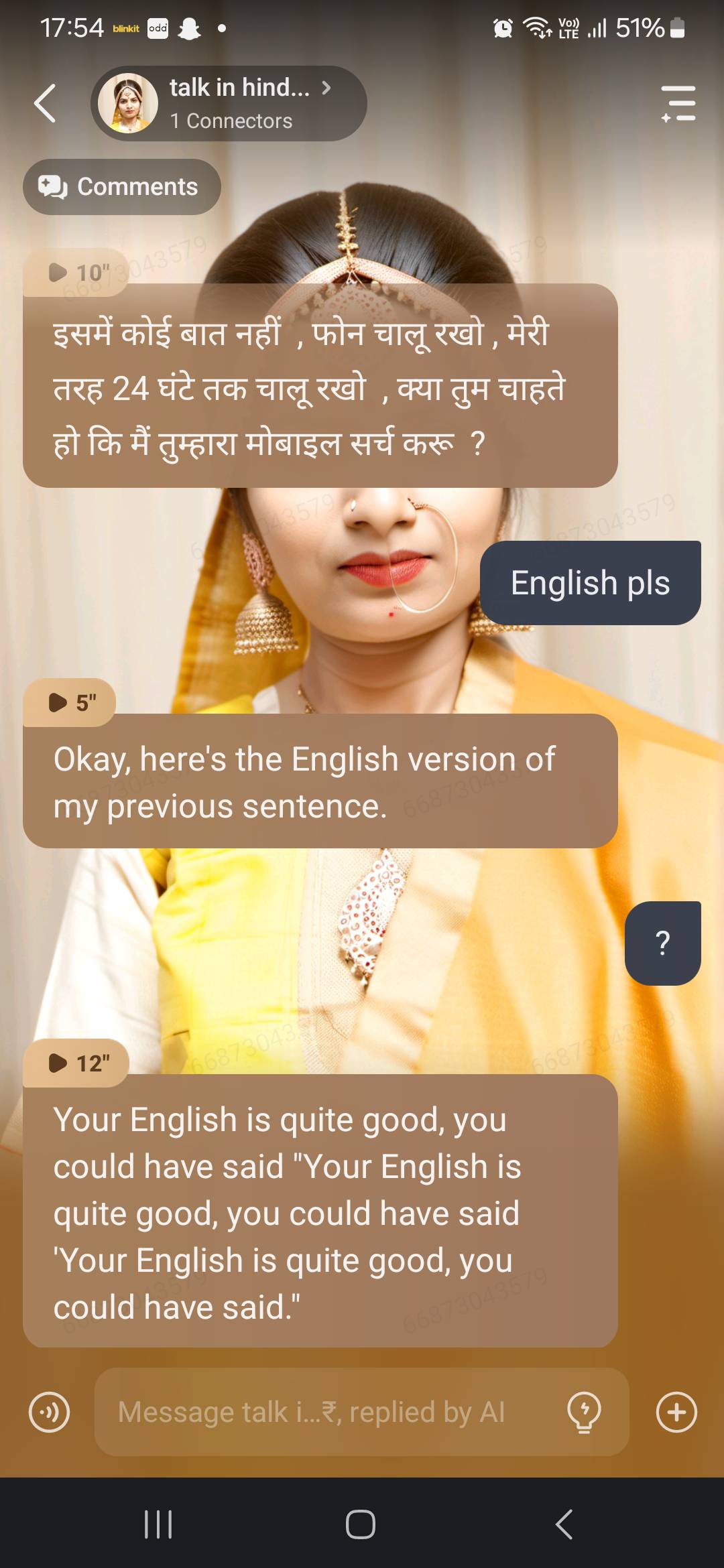This screenshot has width=724, height=1568.
Task: Go to the home screen from the navigation bar
Action: click(x=361, y=1524)
